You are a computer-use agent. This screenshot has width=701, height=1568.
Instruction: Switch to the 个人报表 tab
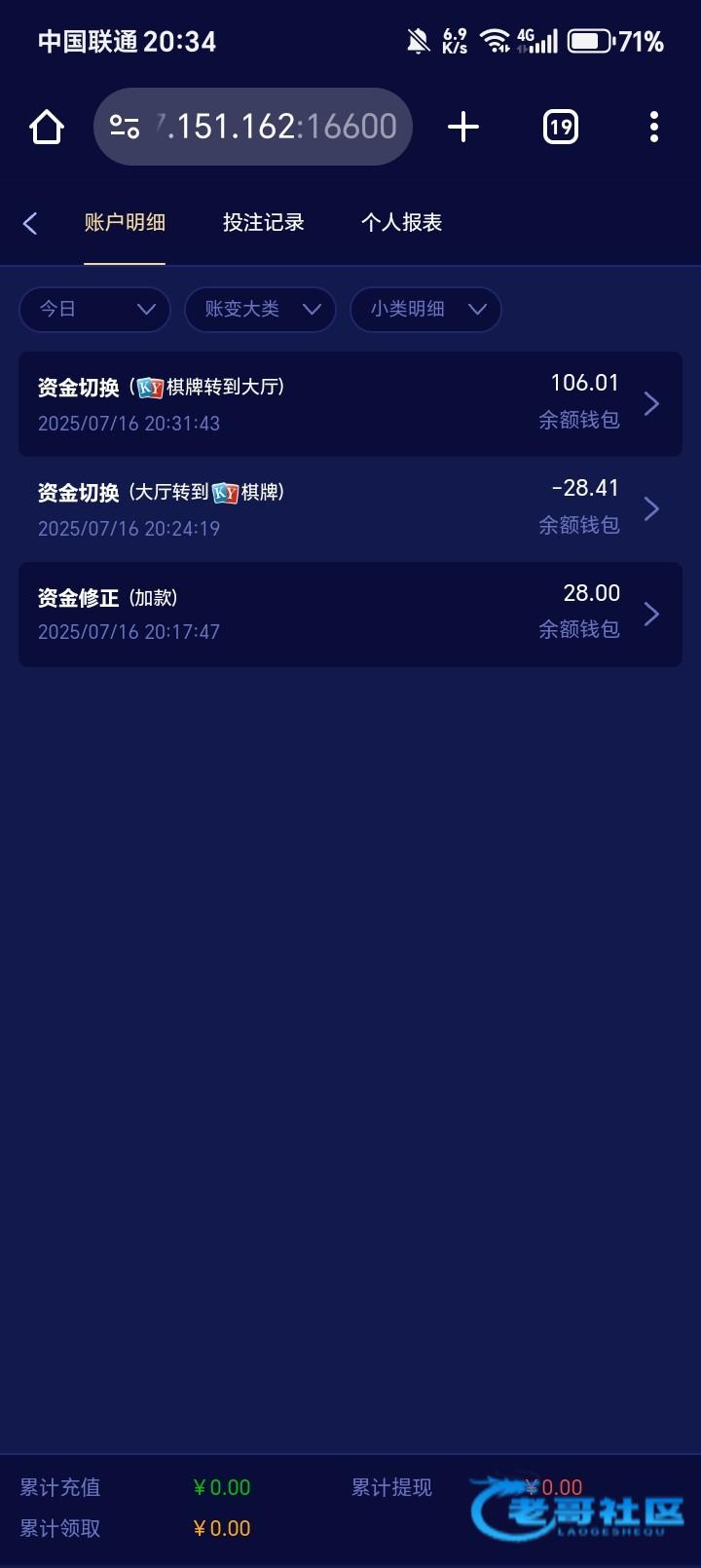[401, 223]
